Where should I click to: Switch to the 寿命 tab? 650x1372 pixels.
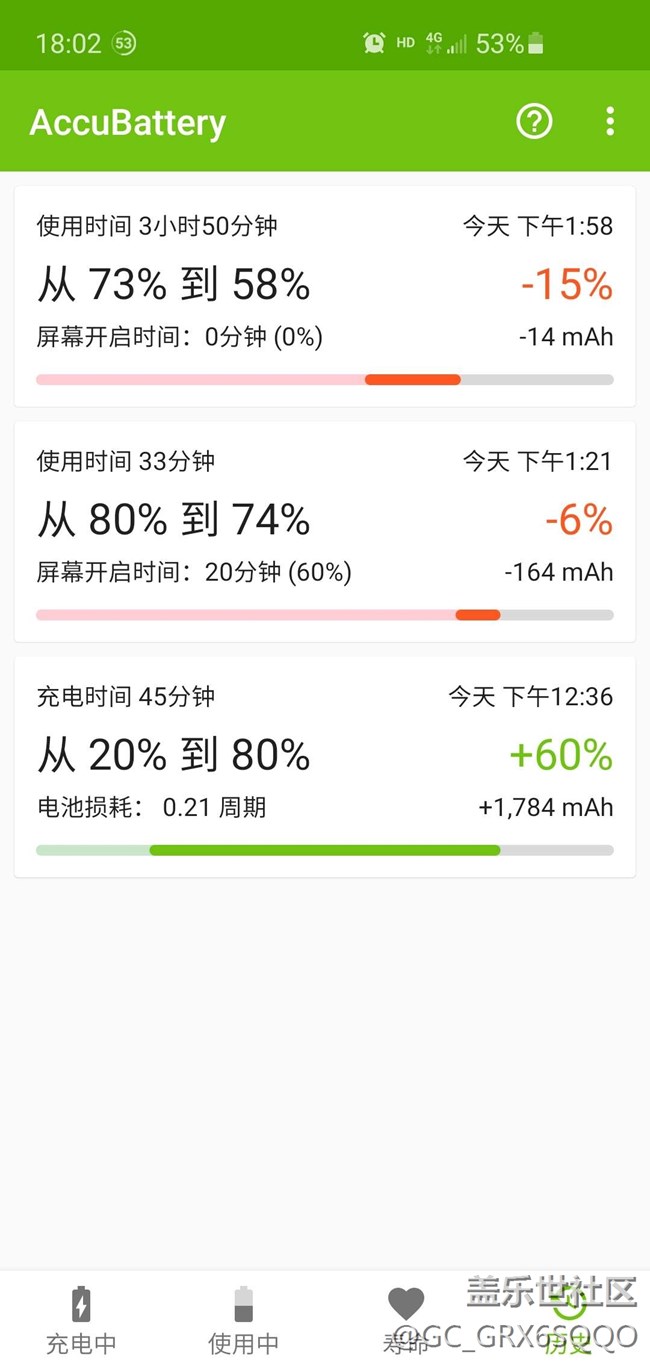click(406, 1320)
